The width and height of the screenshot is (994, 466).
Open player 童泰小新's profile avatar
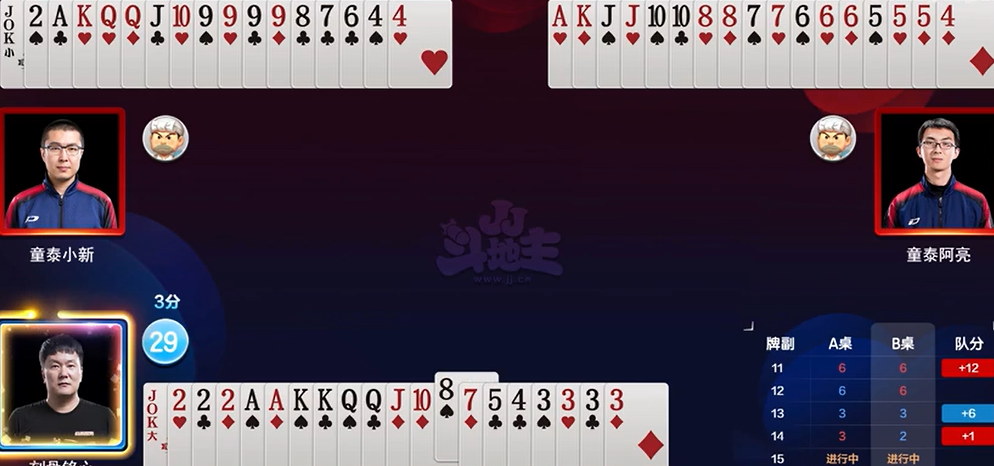point(62,170)
